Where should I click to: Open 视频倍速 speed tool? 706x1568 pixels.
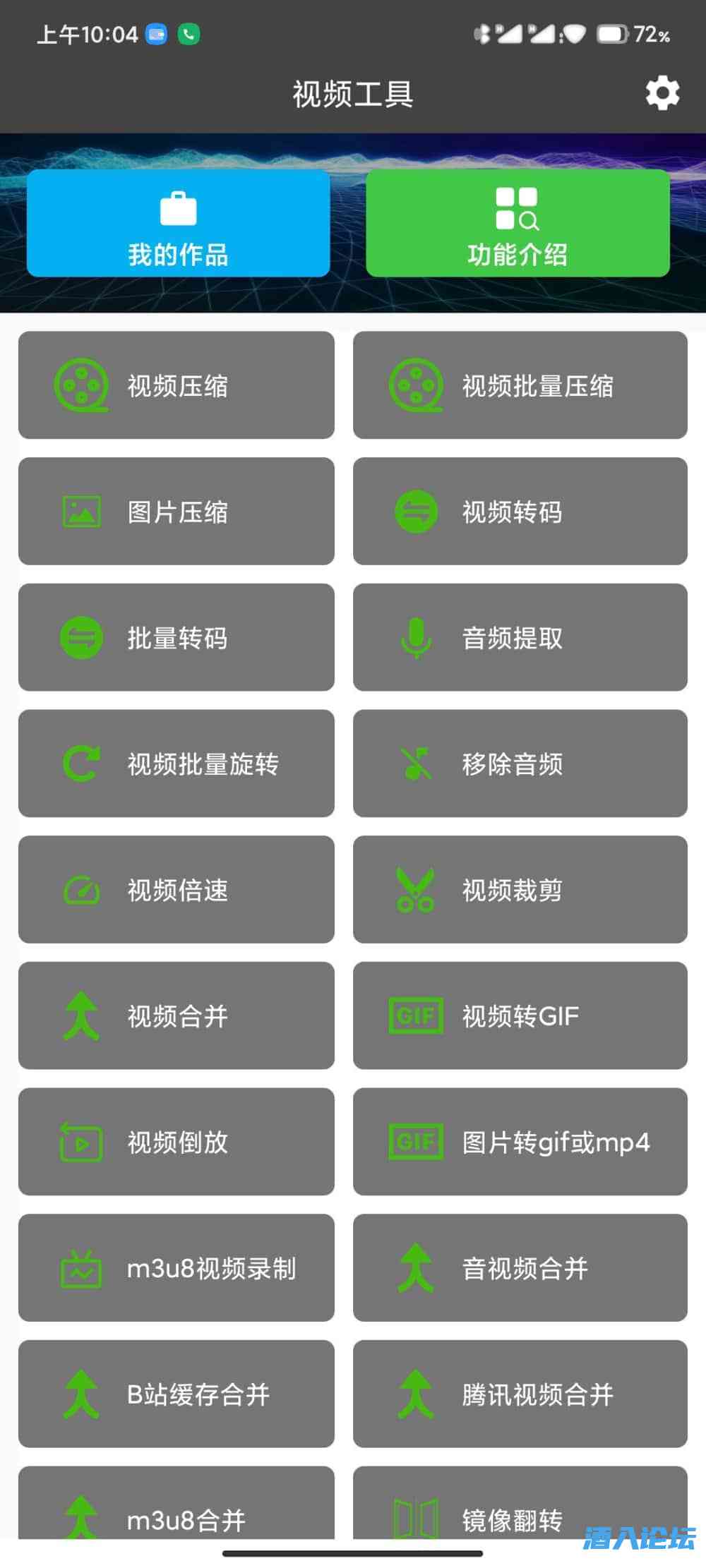(x=176, y=890)
